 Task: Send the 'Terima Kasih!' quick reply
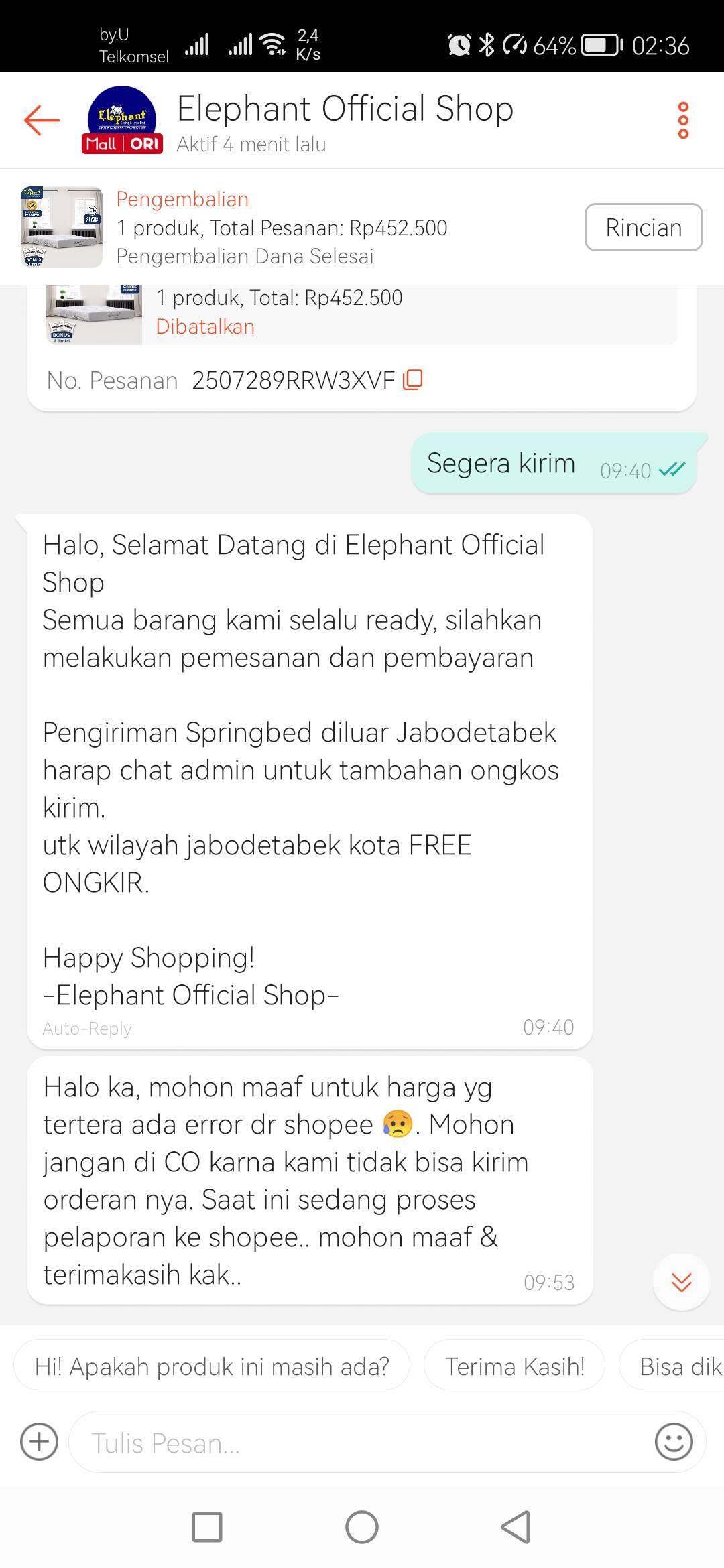pos(515,1366)
